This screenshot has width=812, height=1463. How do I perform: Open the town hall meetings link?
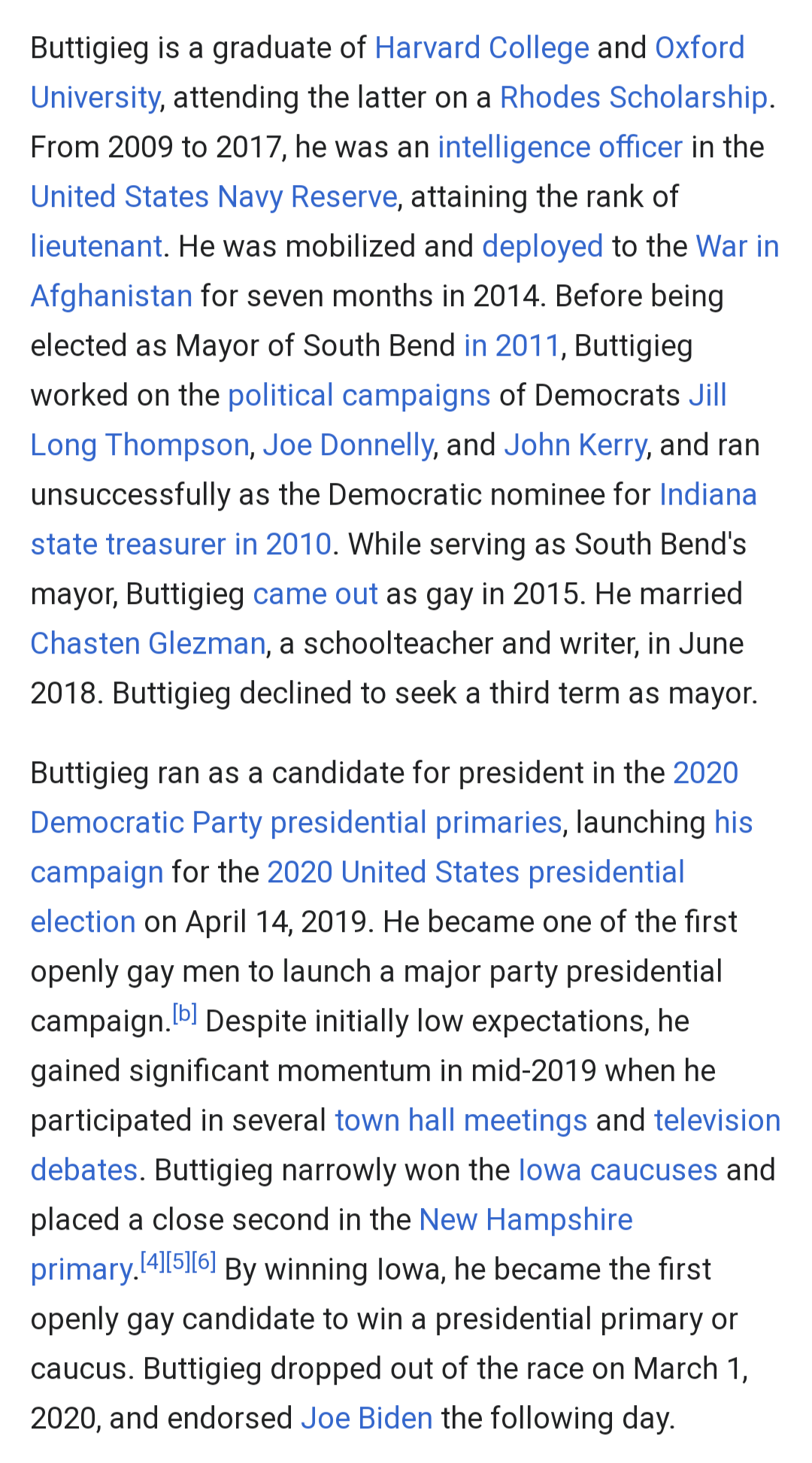point(461,1121)
